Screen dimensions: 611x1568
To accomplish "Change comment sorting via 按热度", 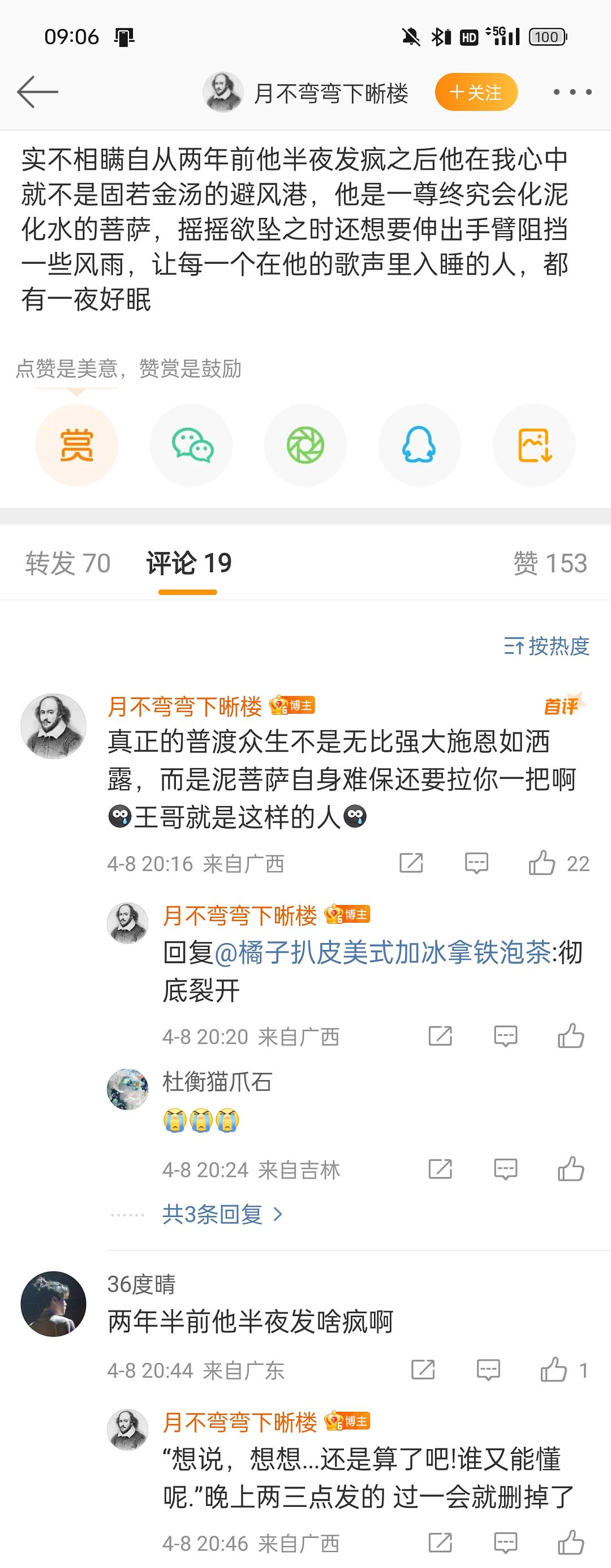I will point(547,646).
